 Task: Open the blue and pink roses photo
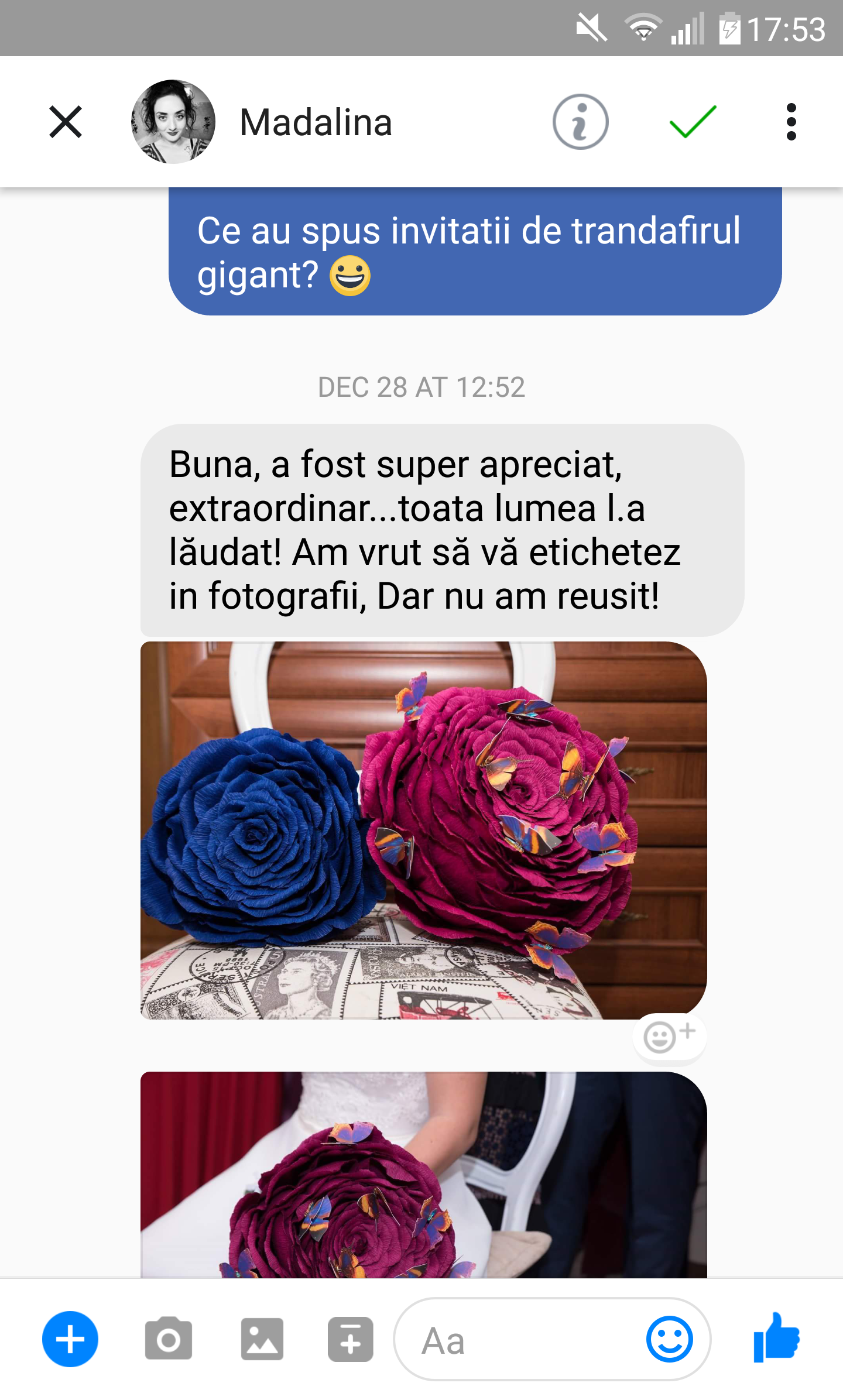[423, 830]
